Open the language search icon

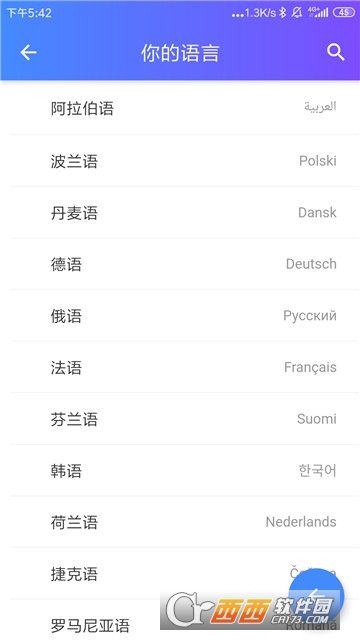(336, 53)
